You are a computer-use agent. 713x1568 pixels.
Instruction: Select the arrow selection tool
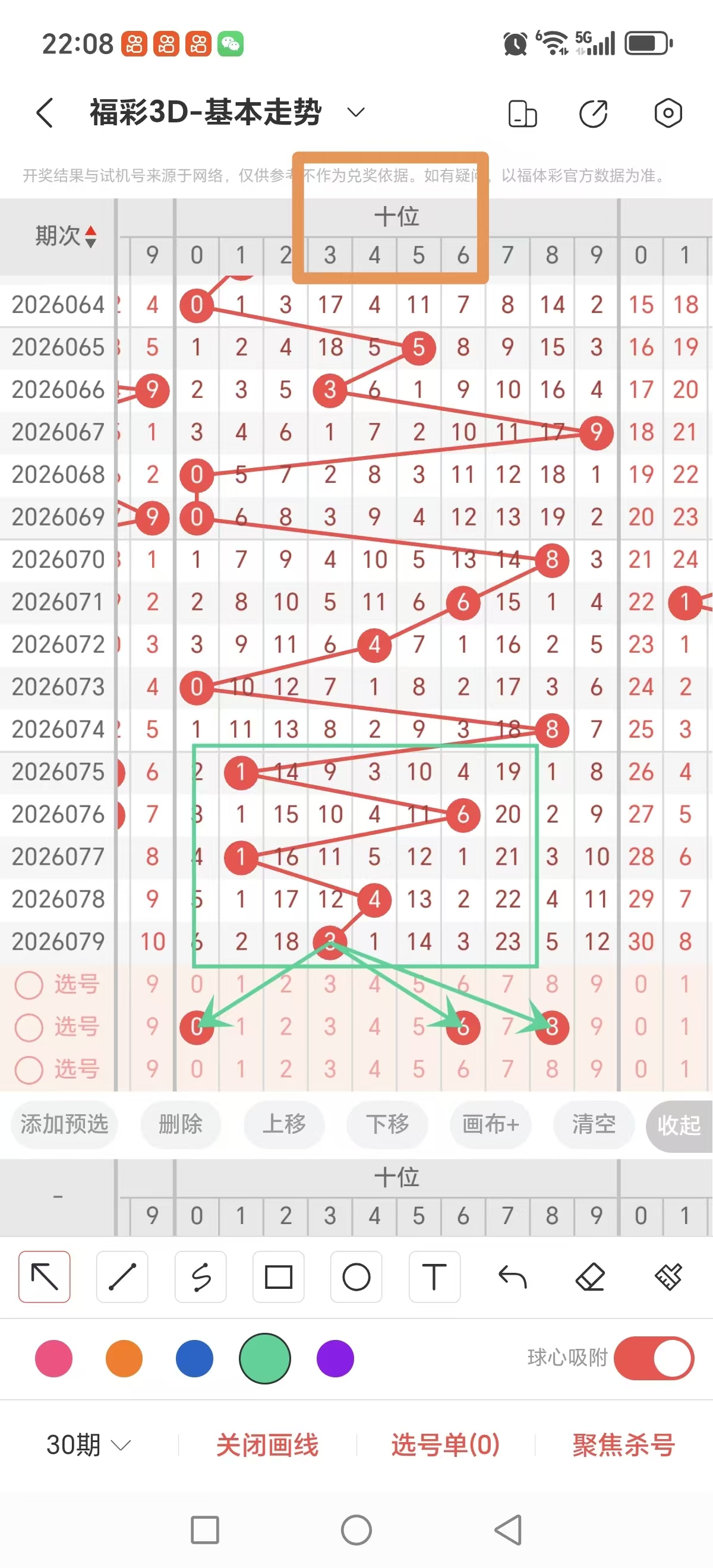click(x=44, y=1277)
